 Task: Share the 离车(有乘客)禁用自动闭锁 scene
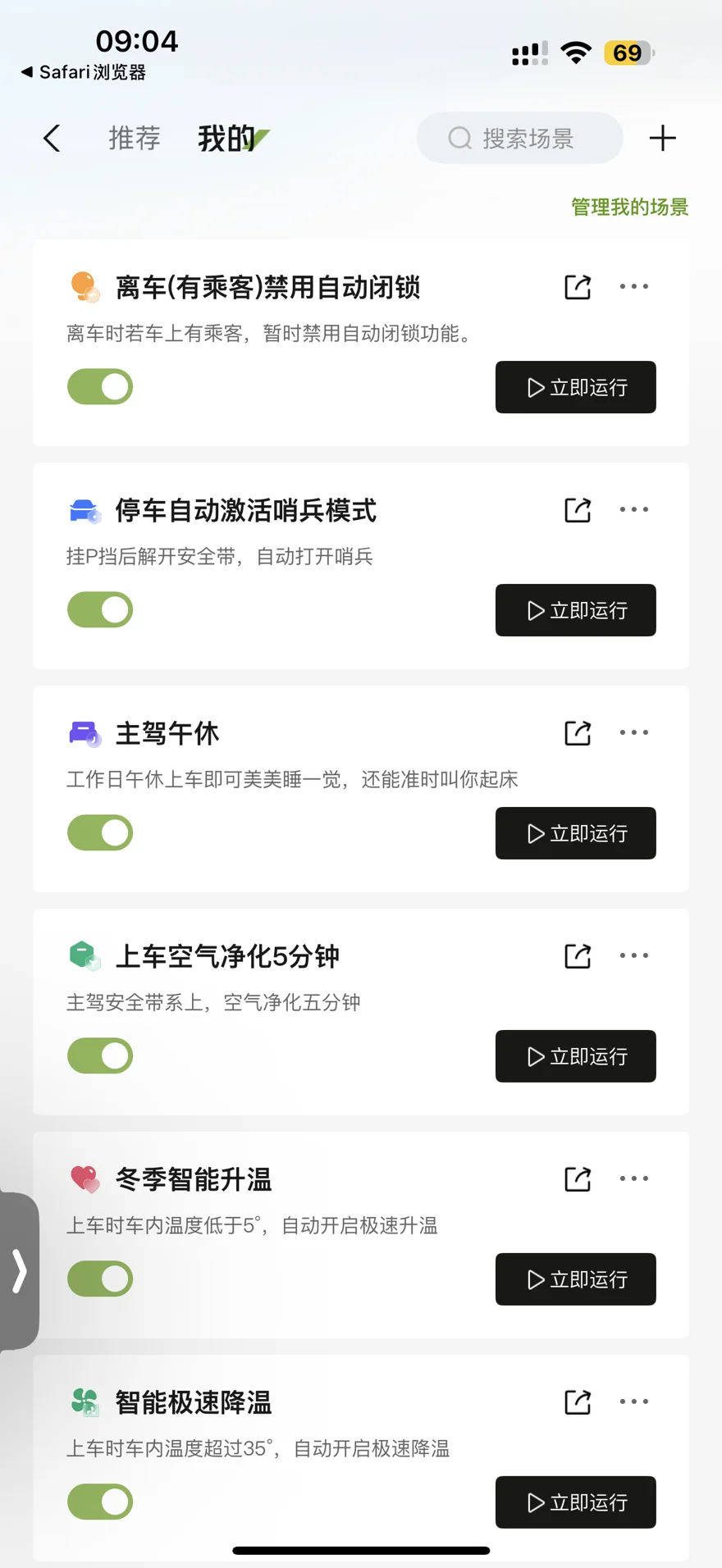(x=578, y=287)
